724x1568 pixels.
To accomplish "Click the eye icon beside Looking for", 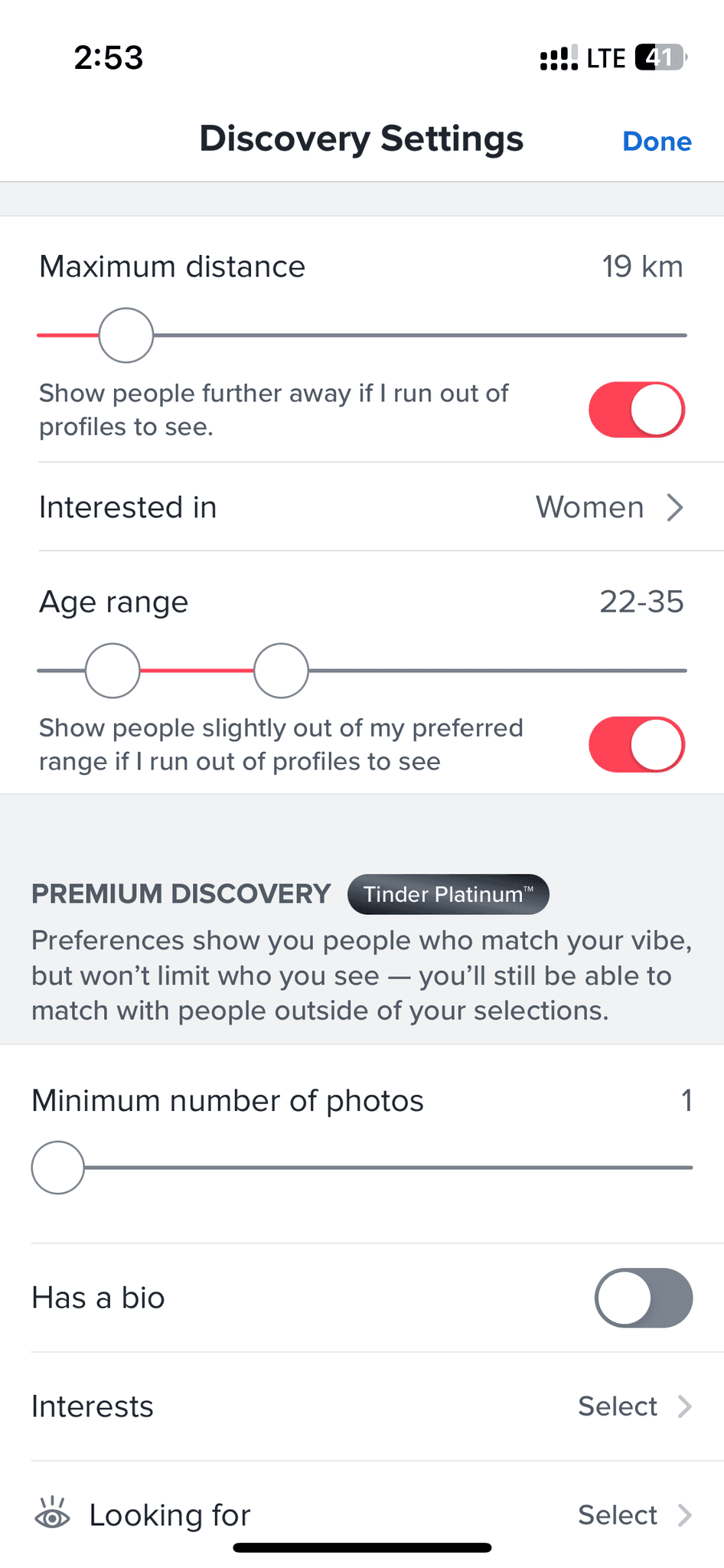I will point(52,1514).
